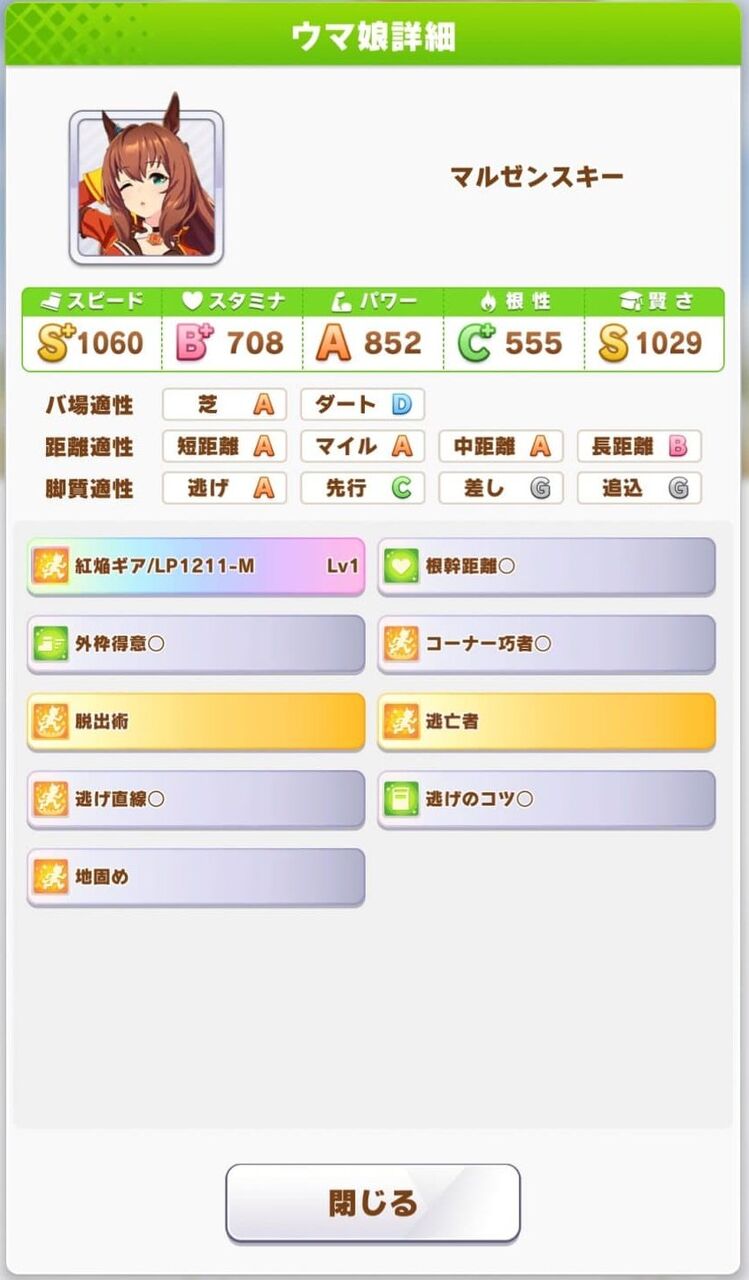The image size is (749, 1280).
Task: Open the 逃亡者 gold skill
Action: (x=546, y=721)
